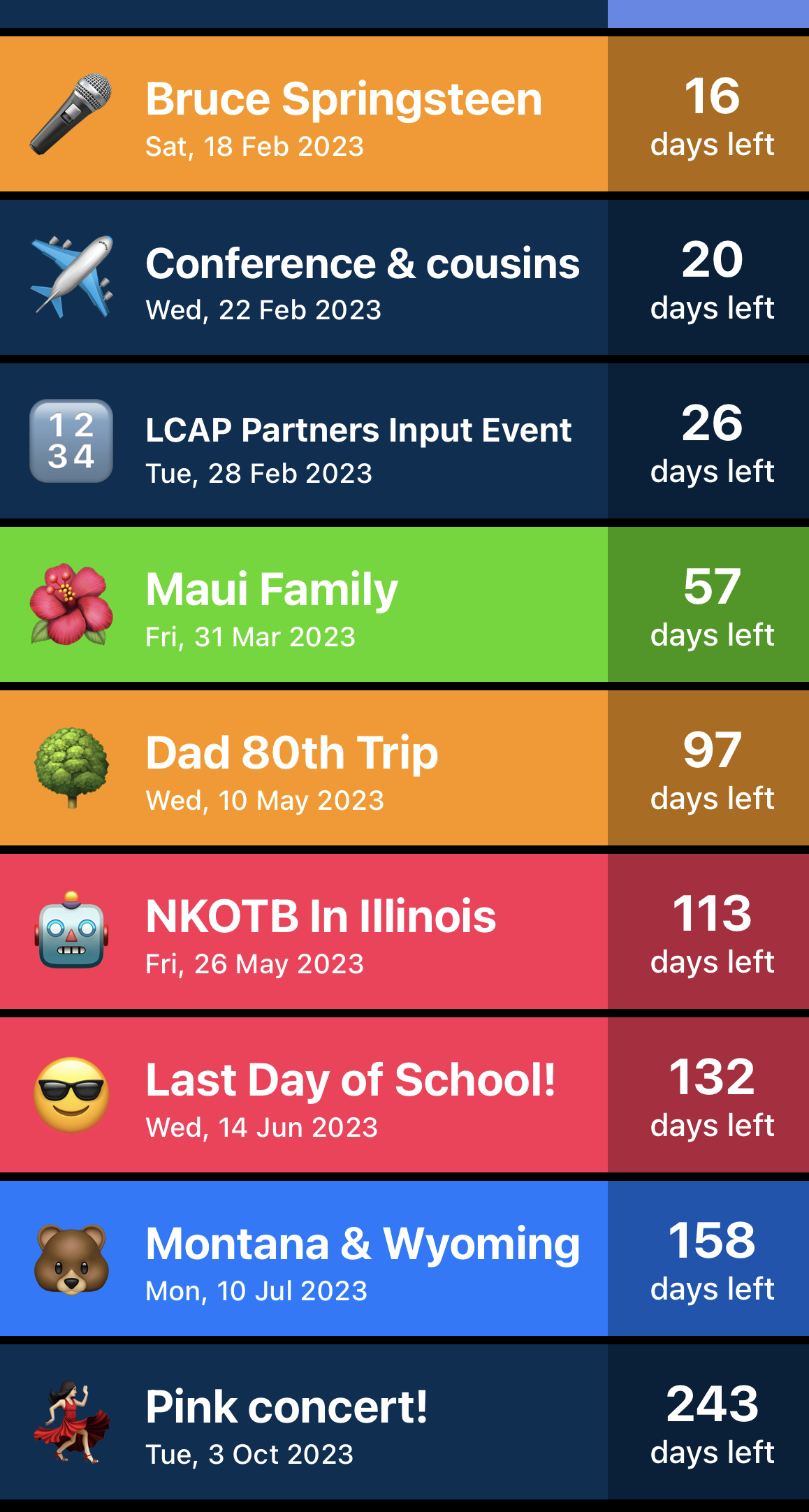Select the Conference & cousins event
809x1512 pixels.
362,278
